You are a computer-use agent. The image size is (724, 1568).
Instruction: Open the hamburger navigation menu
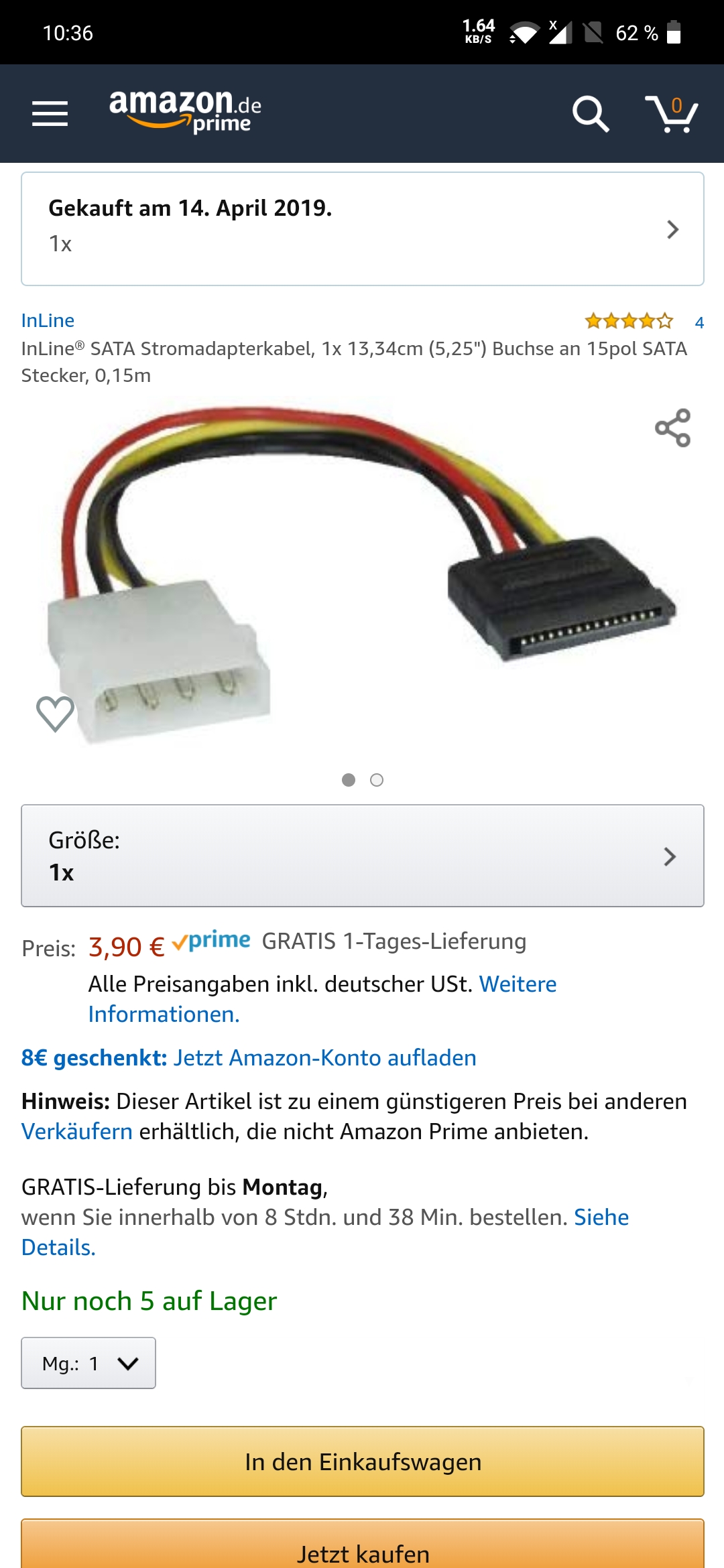click(50, 114)
